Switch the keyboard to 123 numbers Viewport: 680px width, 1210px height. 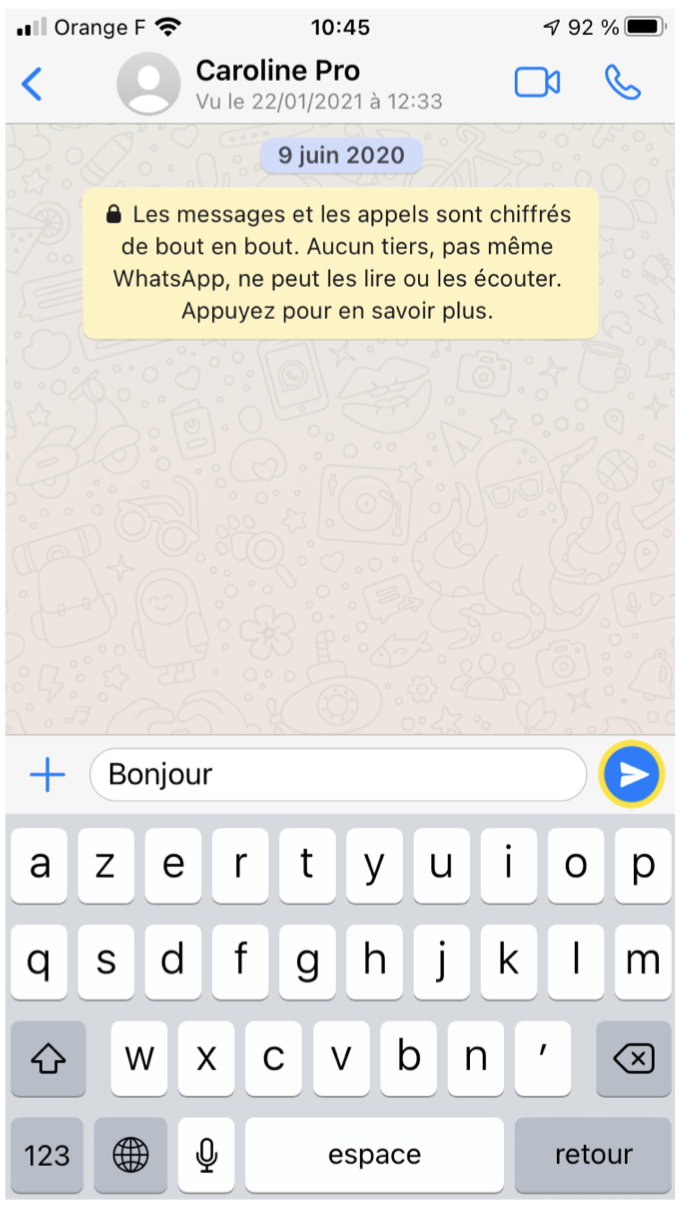47,1155
